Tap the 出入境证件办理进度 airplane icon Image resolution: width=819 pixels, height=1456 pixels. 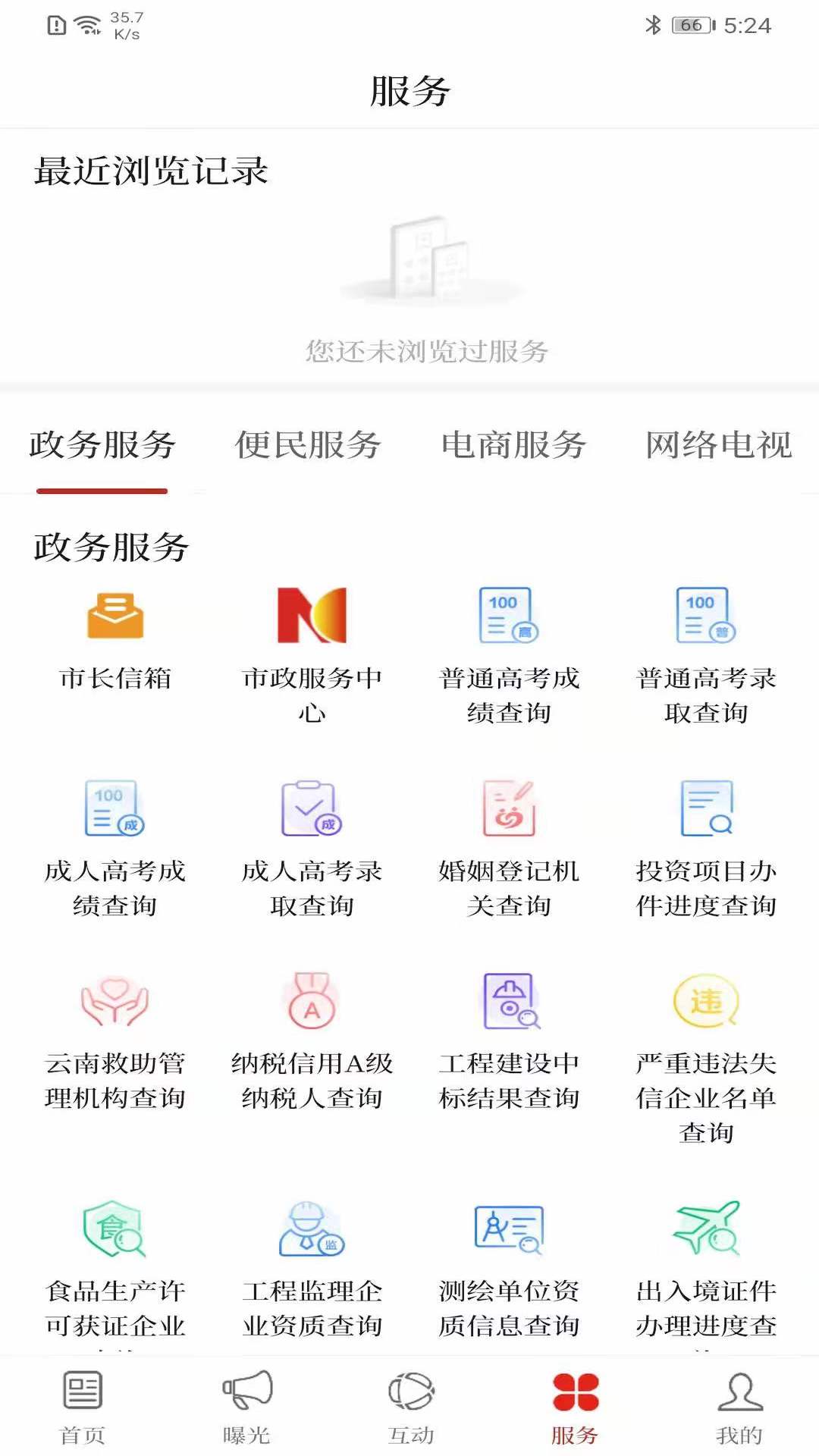pyautogui.click(x=705, y=1228)
